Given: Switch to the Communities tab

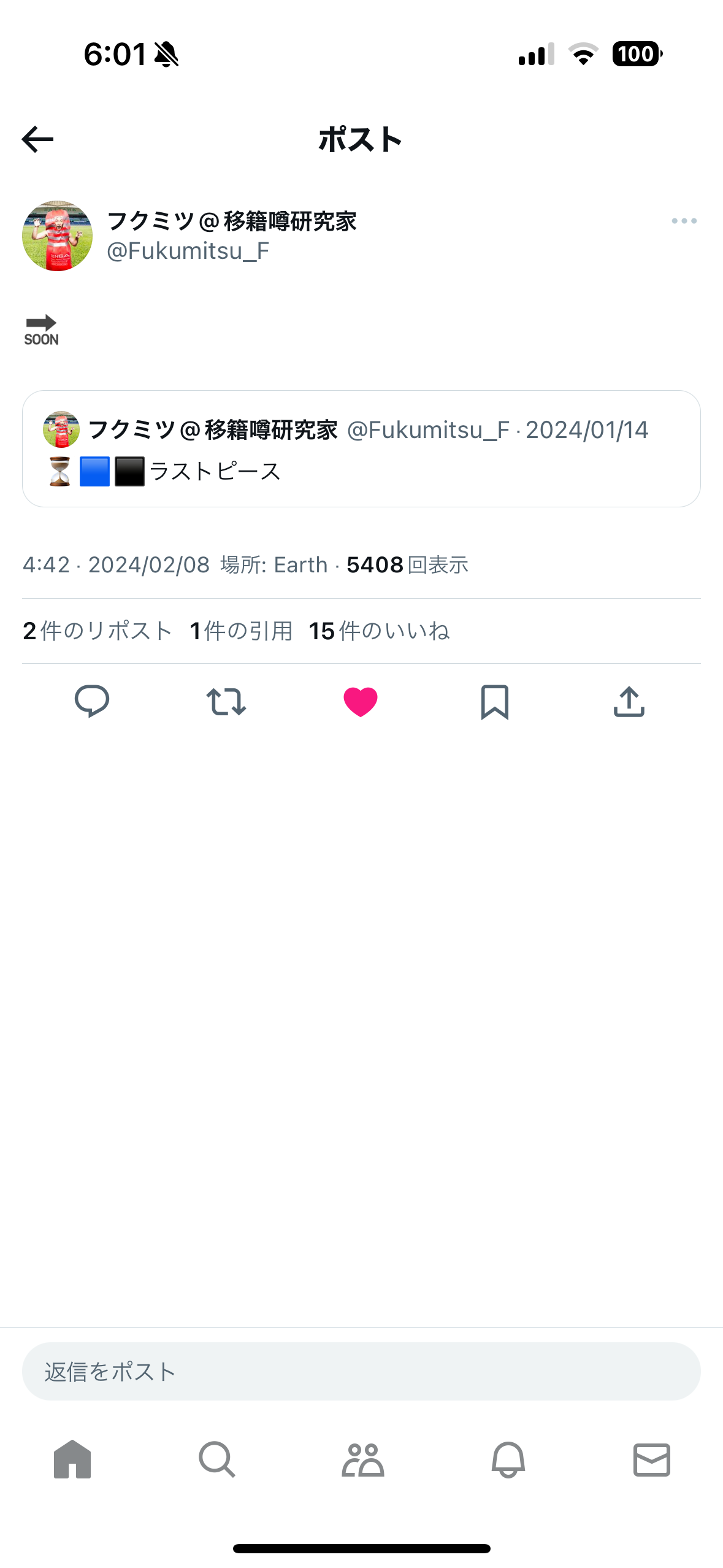Looking at the screenshot, I should 362,1459.
